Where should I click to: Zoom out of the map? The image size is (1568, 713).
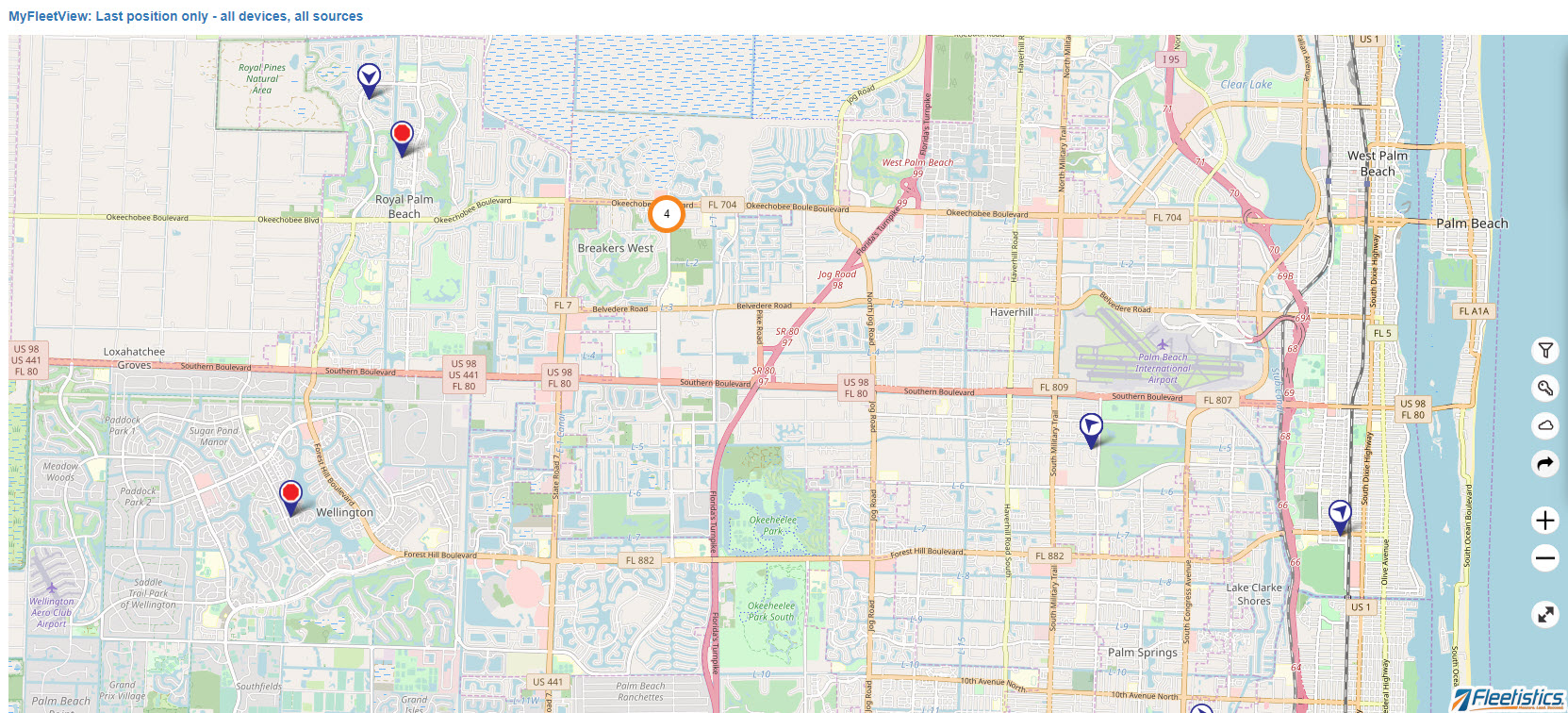coord(1544,558)
